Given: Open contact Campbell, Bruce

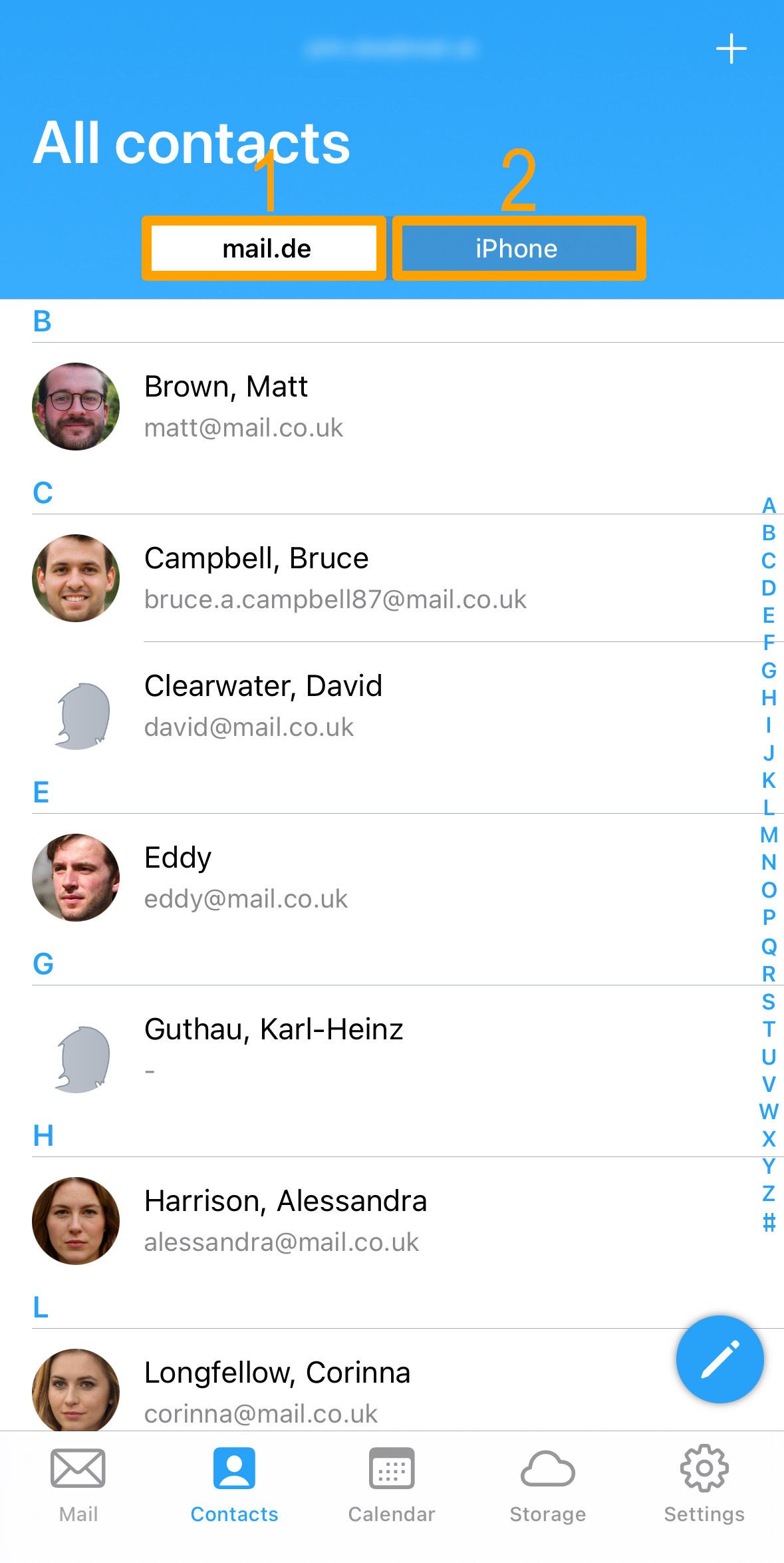Looking at the screenshot, I should tap(392, 578).
